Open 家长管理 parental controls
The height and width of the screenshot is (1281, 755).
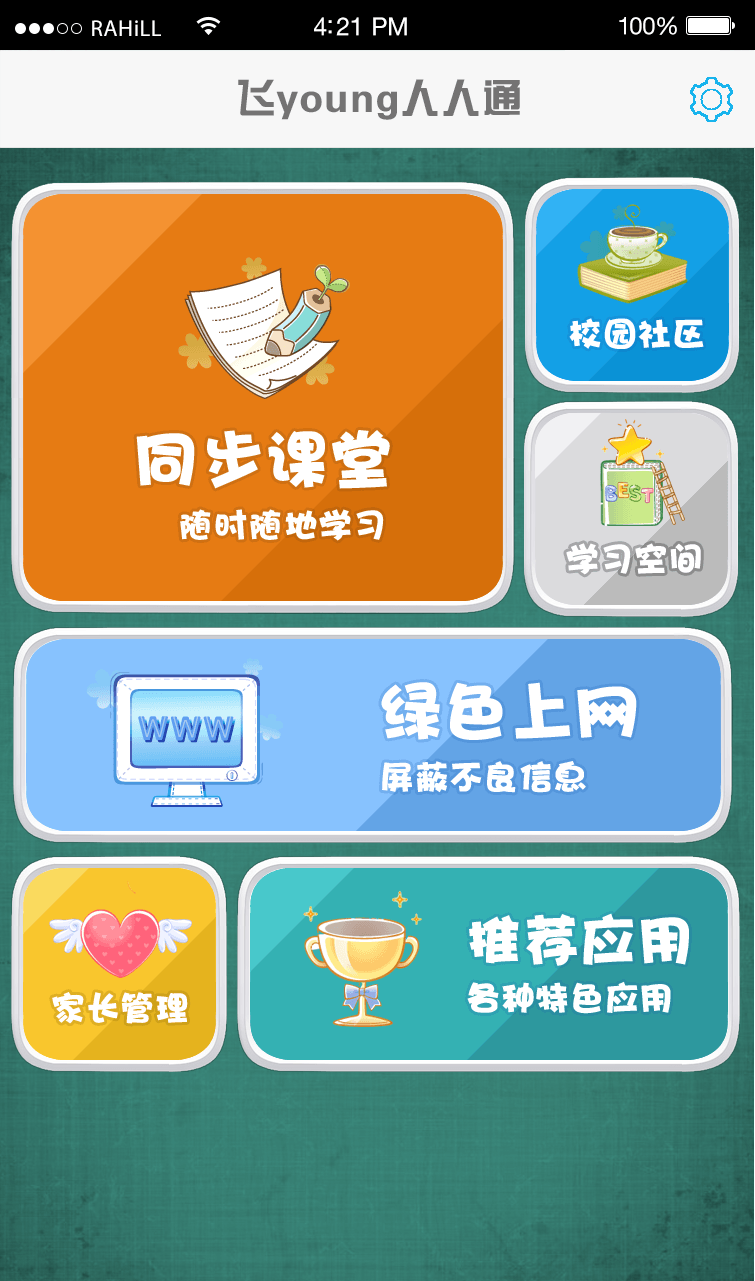pyautogui.click(x=119, y=963)
